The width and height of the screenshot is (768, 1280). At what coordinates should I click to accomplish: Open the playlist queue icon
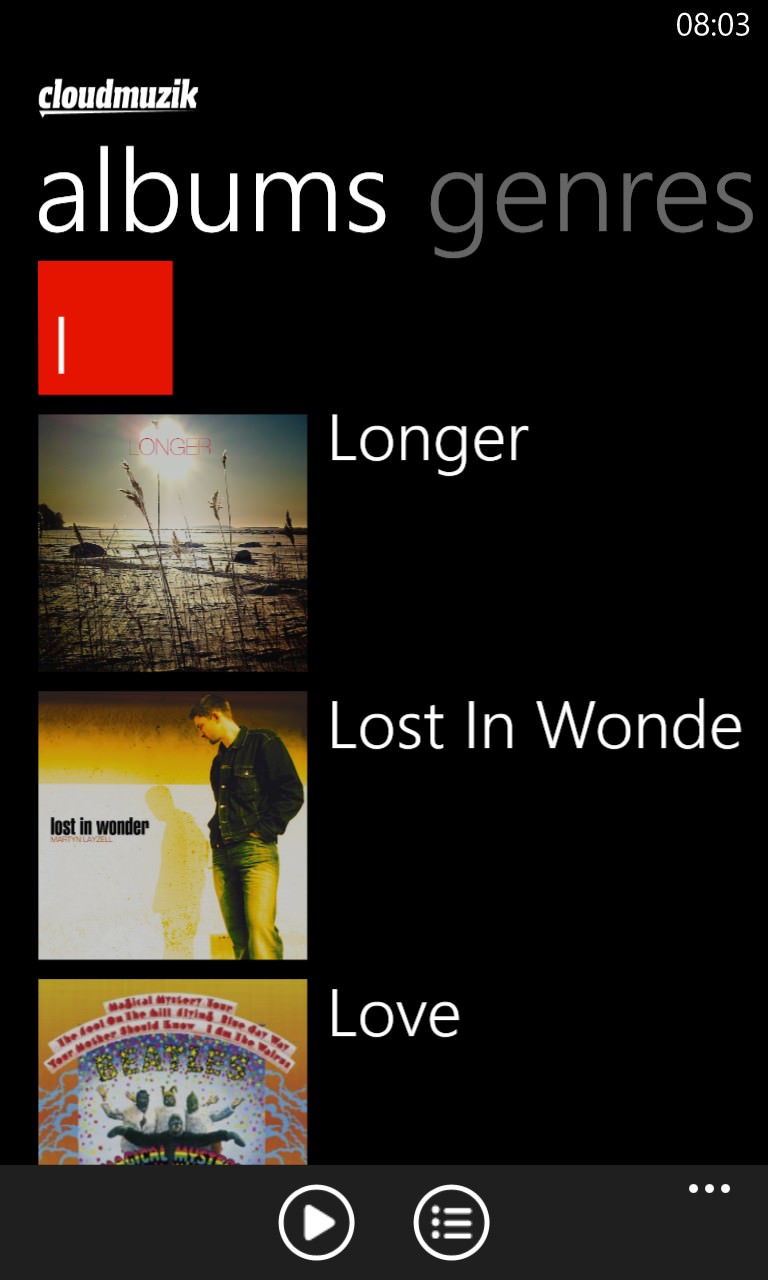click(451, 1222)
